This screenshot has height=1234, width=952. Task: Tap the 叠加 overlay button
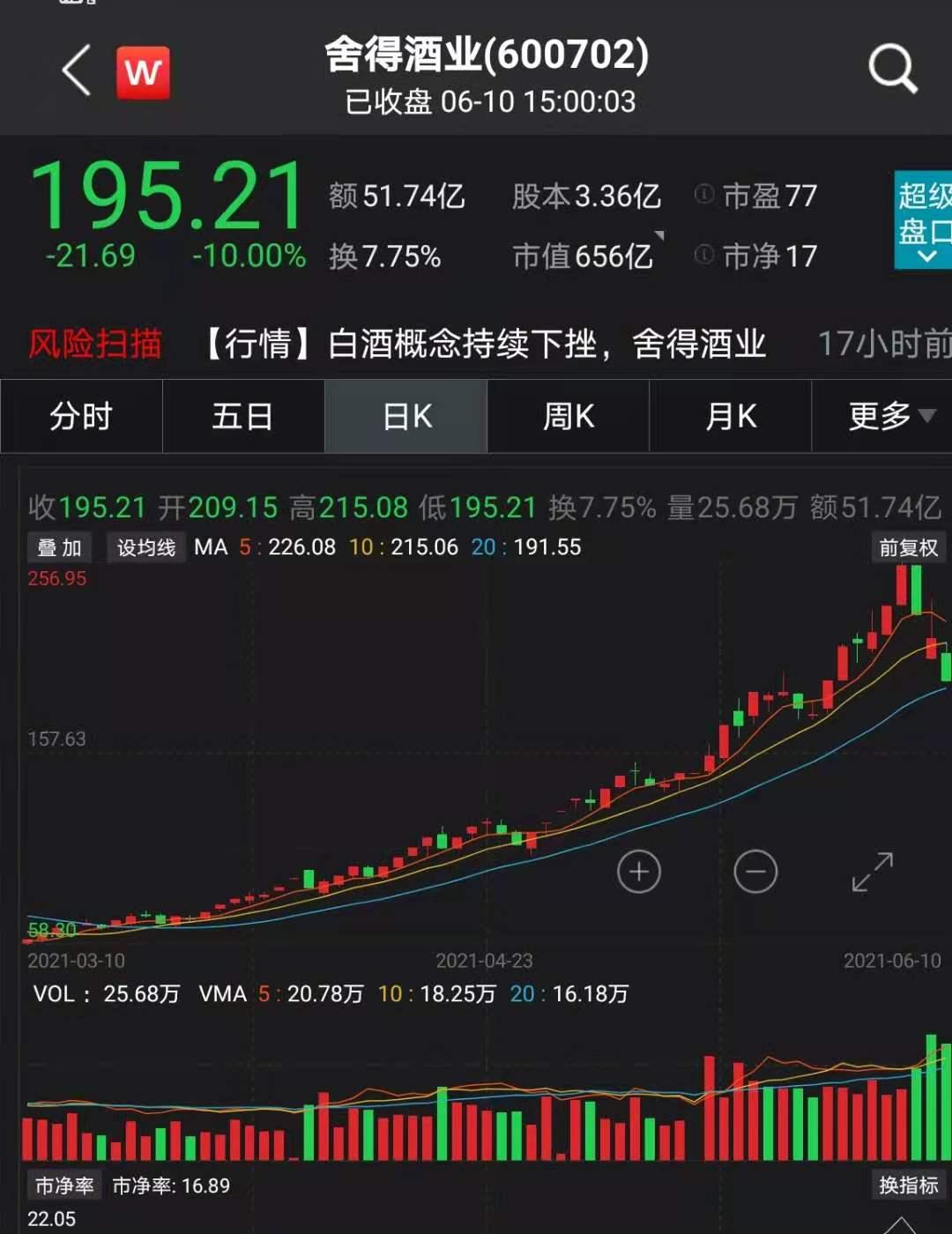[60, 548]
